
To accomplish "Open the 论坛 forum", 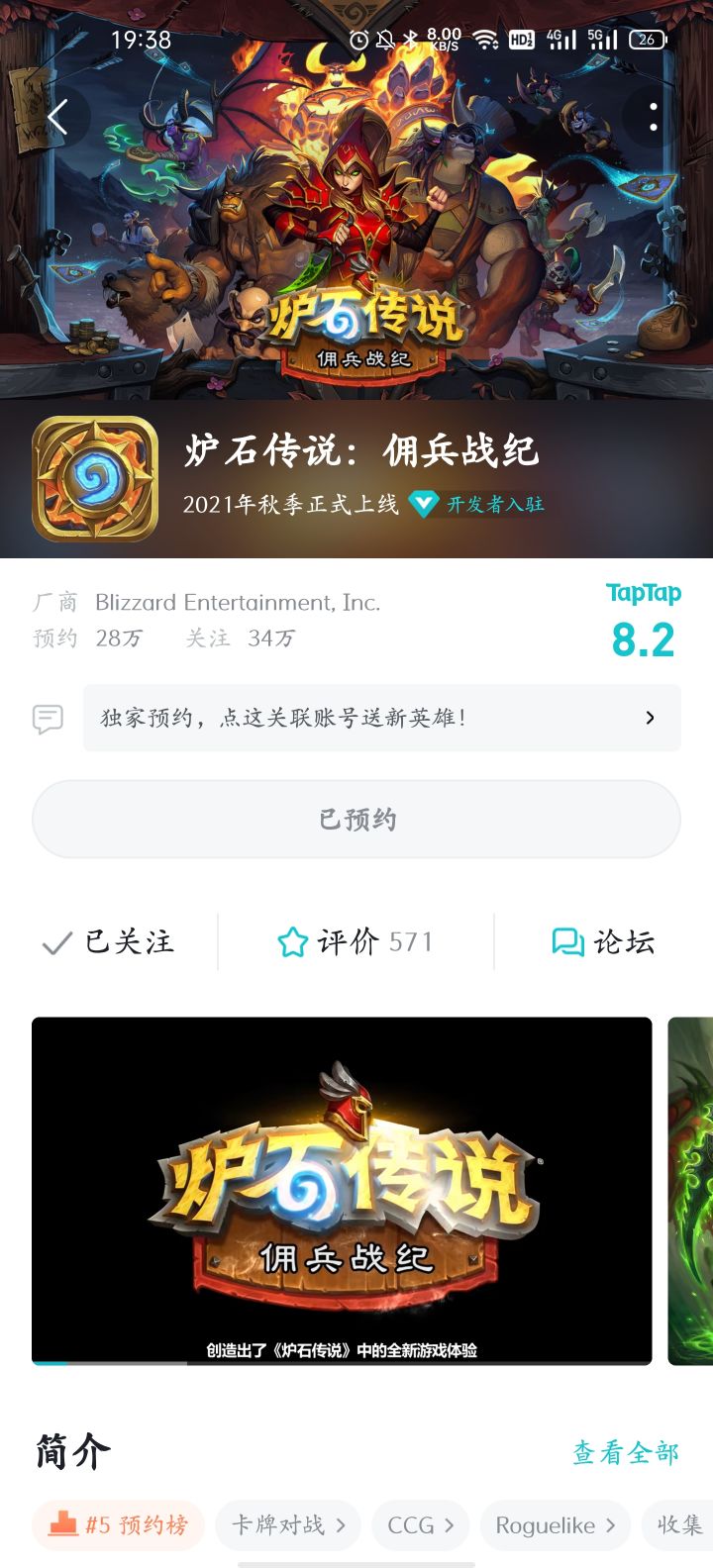I will (602, 941).
